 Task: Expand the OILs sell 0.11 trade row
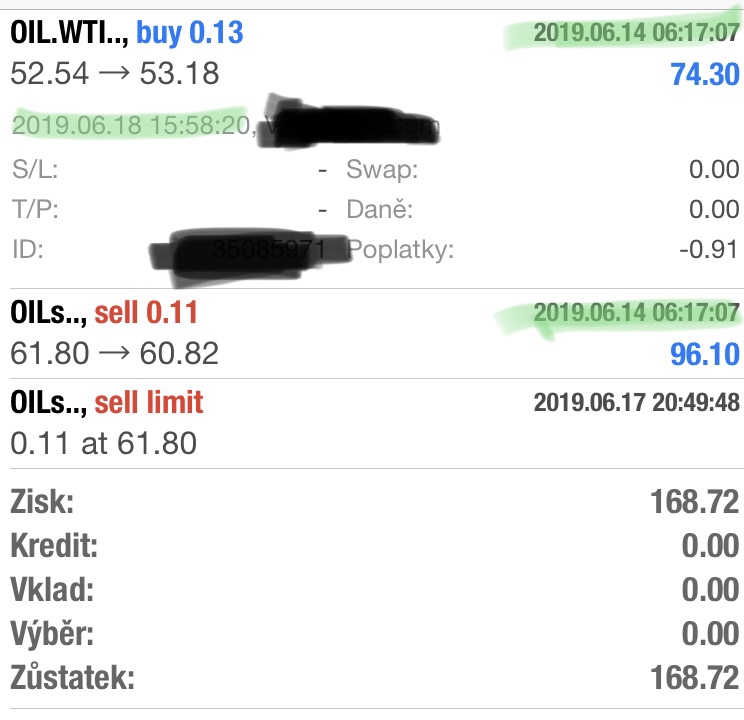[x=372, y=333]
